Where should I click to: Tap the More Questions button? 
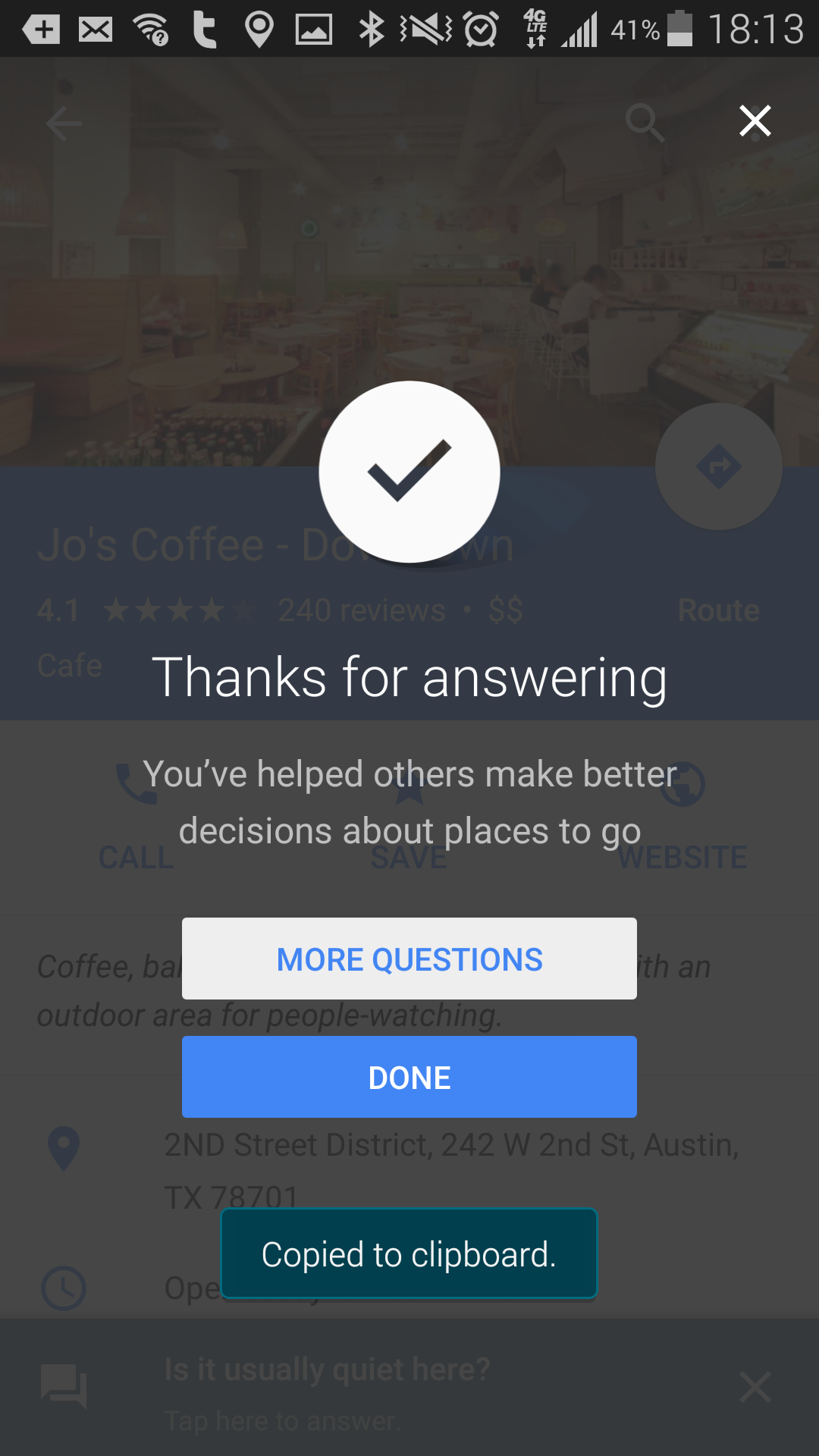click(x=409, y=959)
